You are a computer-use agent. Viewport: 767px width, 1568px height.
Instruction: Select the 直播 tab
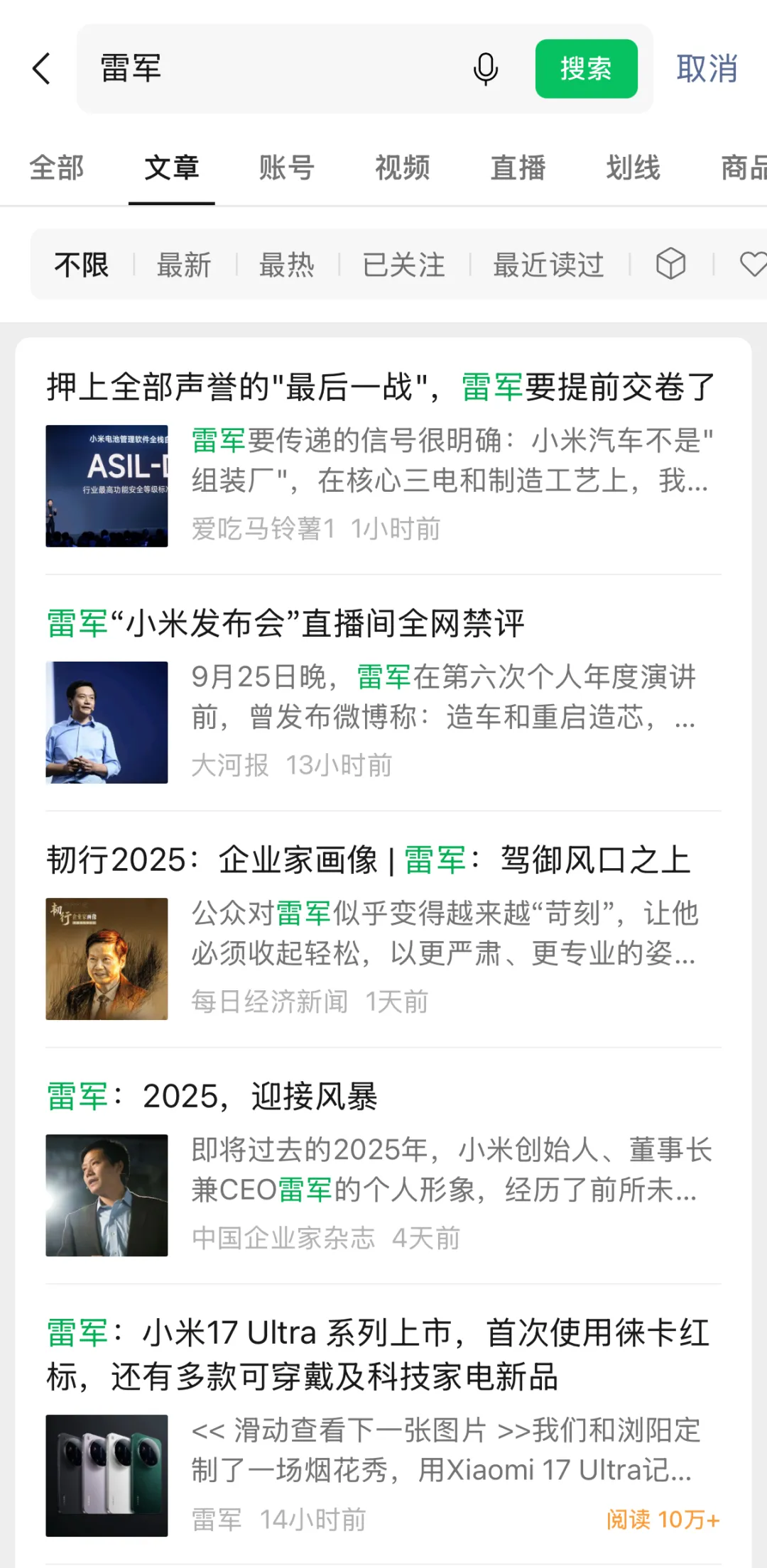pyautogui.click(x=518, y=168)
